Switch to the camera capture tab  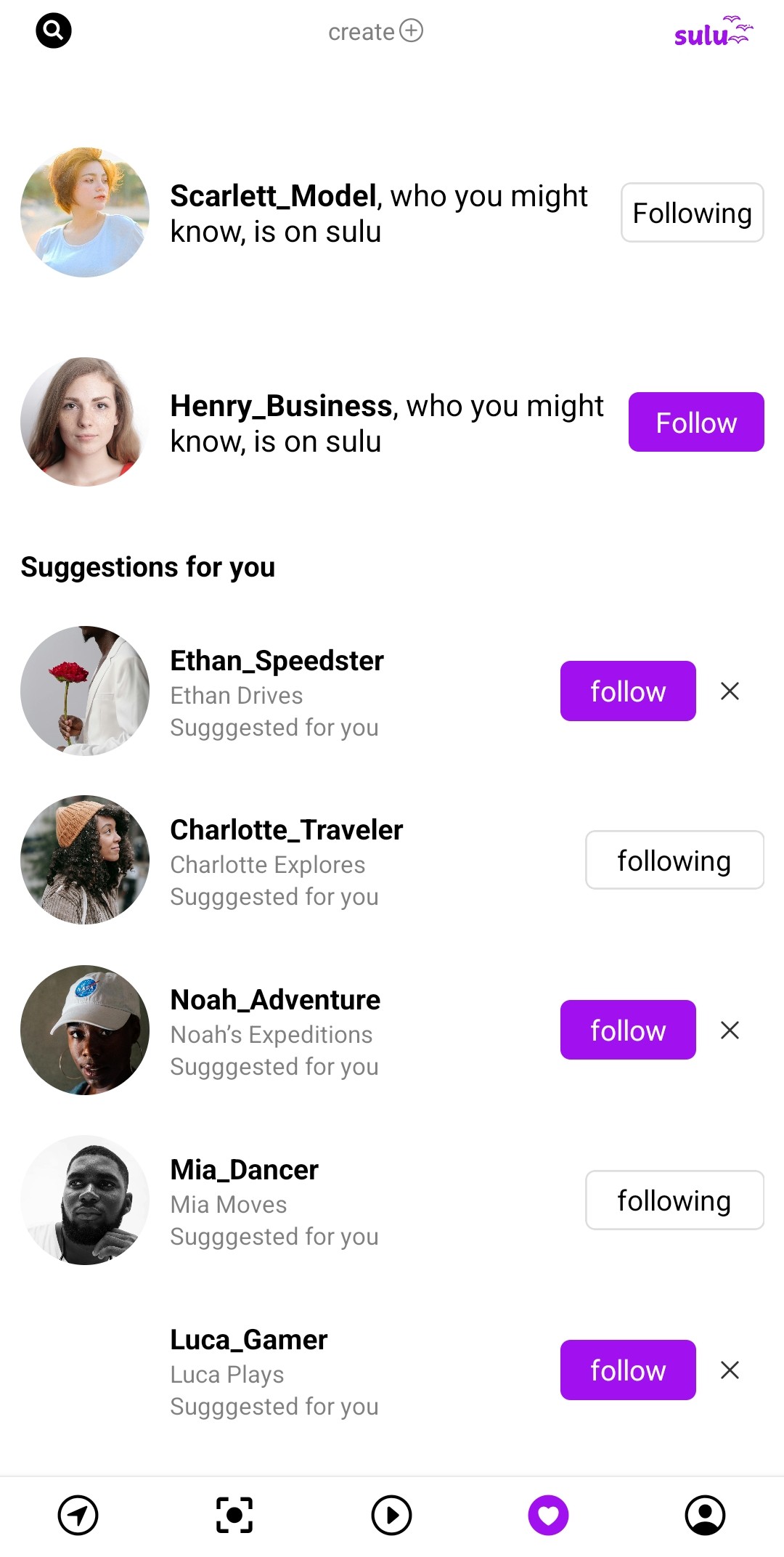[234, 1516]
